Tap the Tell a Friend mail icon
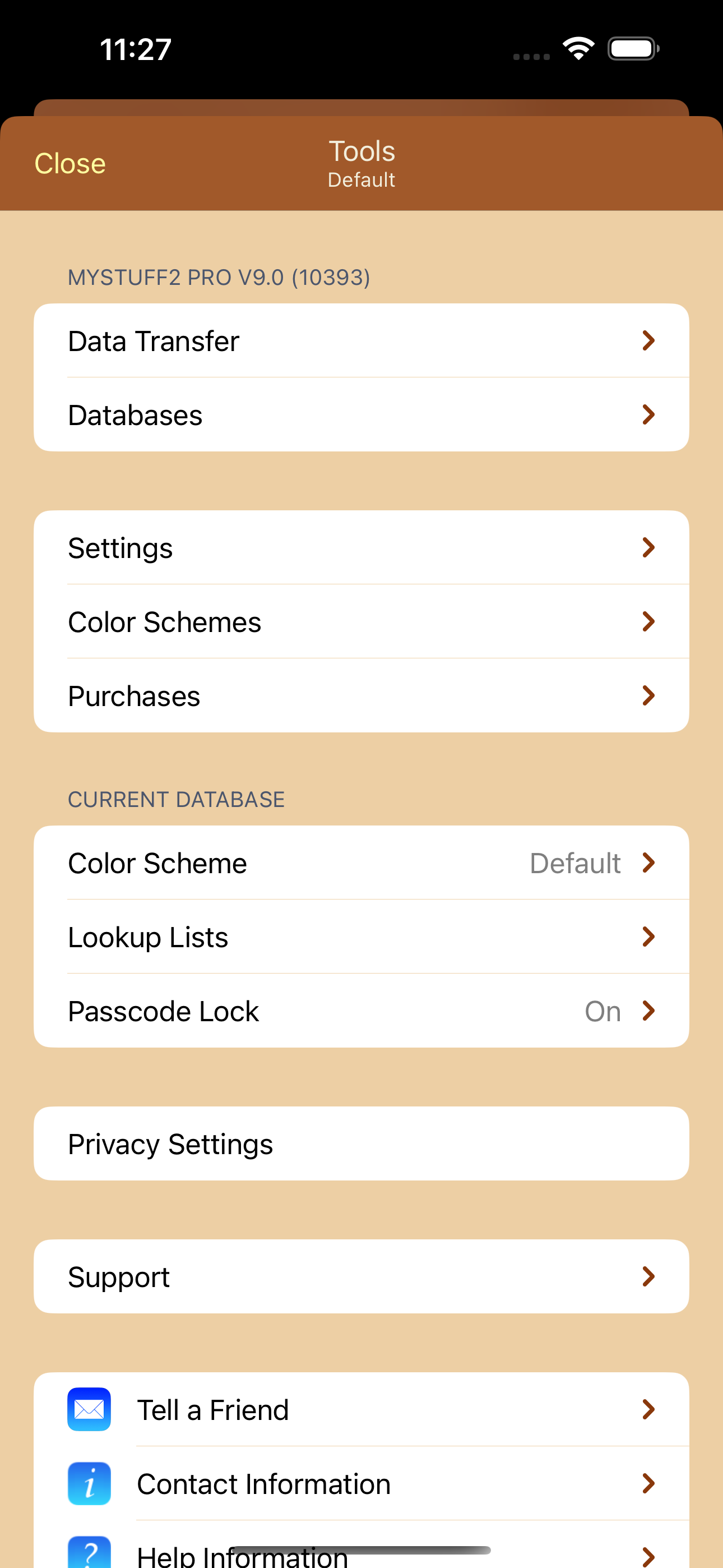The width and height of the screenshot is (723, 1568). (x=89, y=1409)
